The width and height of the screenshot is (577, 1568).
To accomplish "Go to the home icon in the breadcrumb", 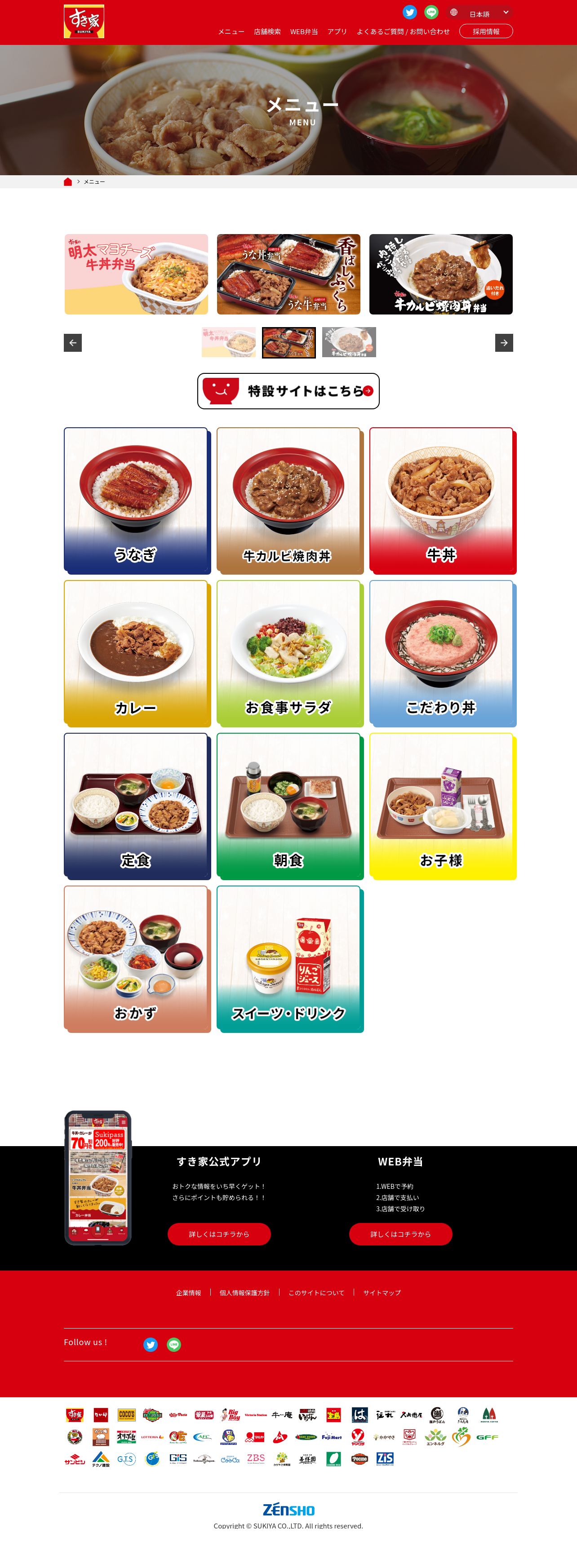I will coord(68,182).
